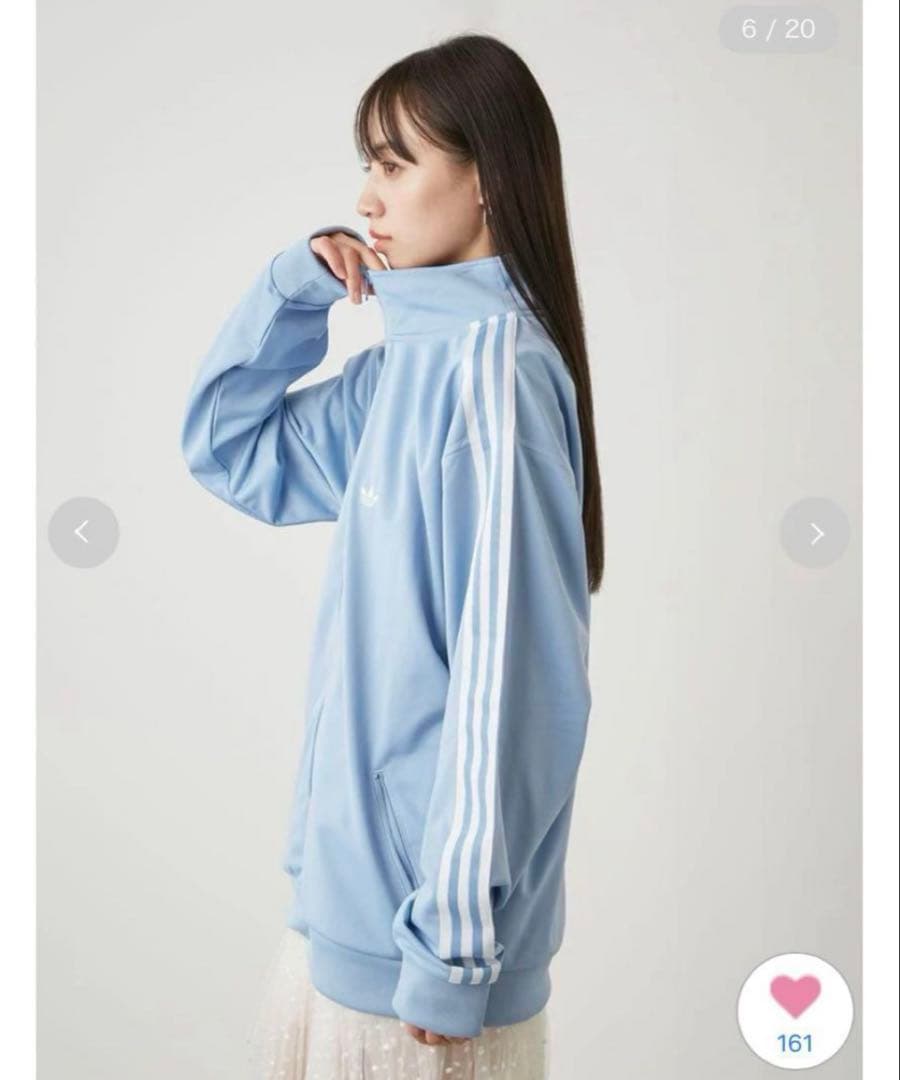The width and height of the screenshot is (900, 1080).
Task: Select the previous-photo navigation icon
Action: [84, 531]
